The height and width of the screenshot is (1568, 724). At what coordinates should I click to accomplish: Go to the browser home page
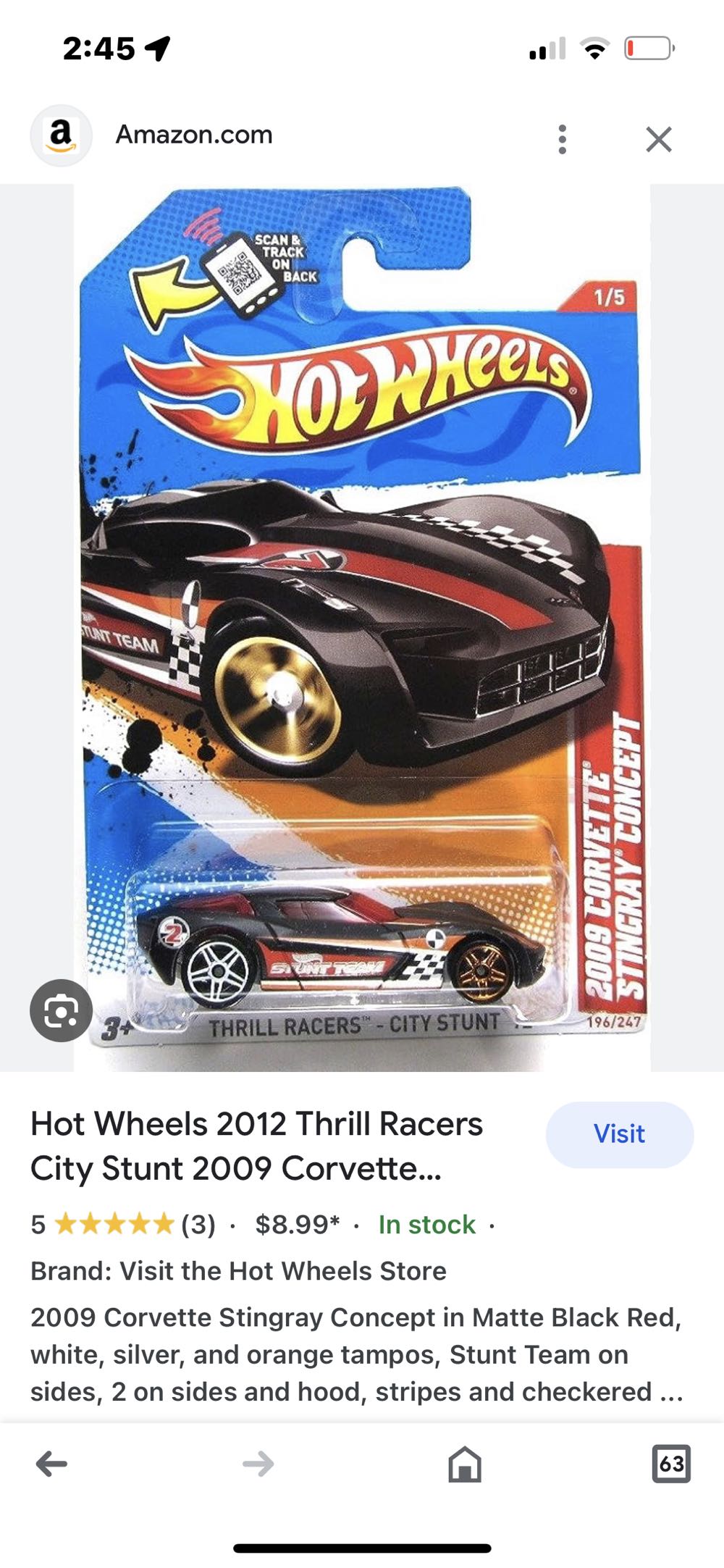(464, 1464)
